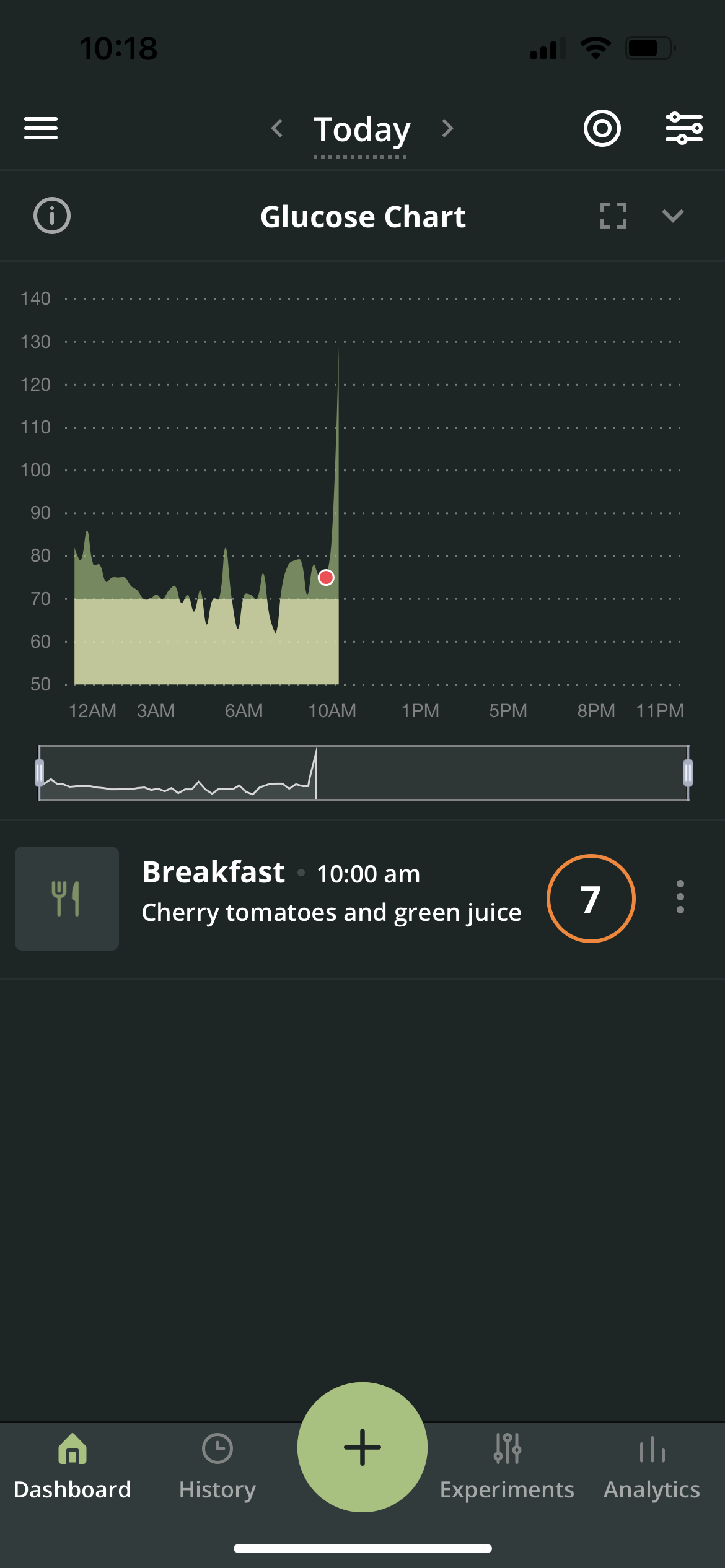Open the hamburger menu

(41, 128)
